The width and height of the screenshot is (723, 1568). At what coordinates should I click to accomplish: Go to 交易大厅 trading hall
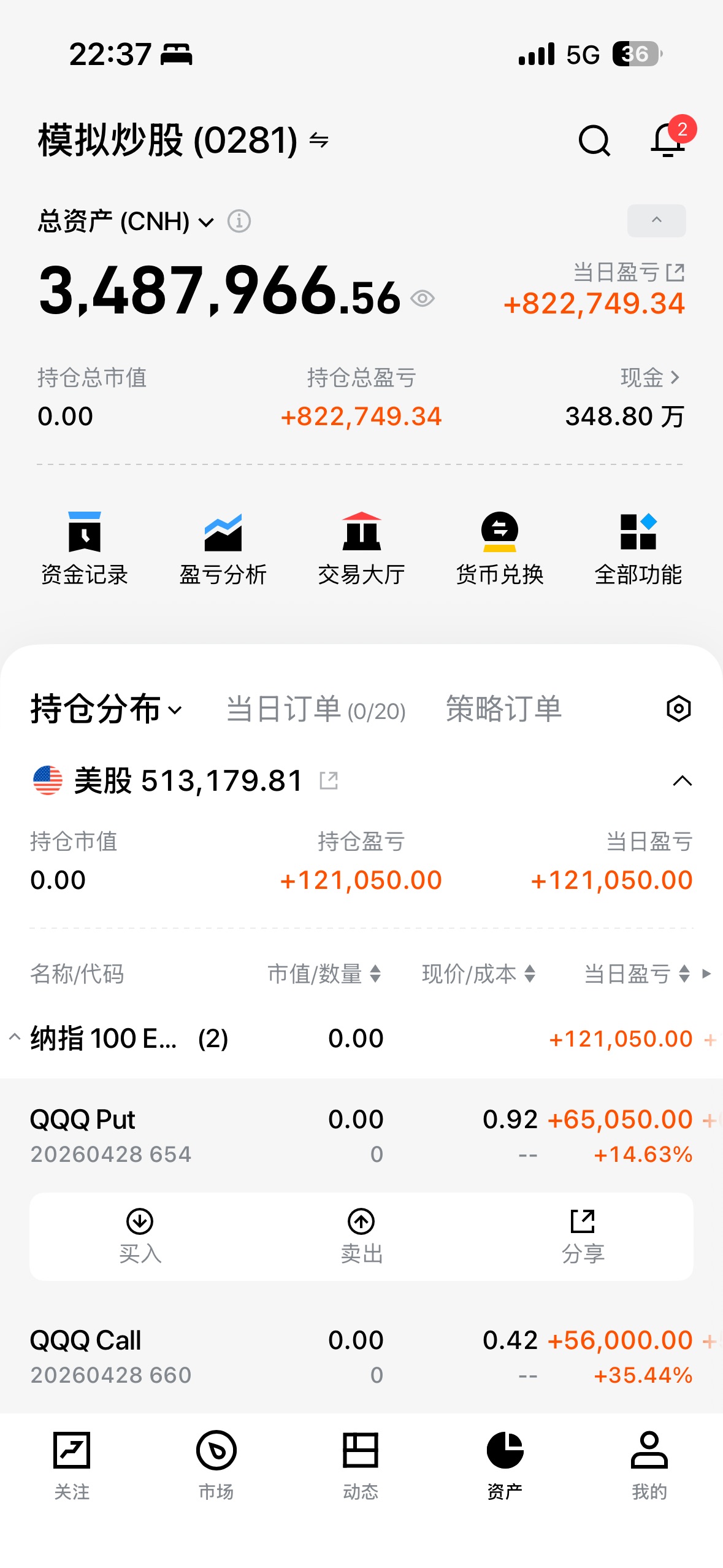click(x=361, y=548)
